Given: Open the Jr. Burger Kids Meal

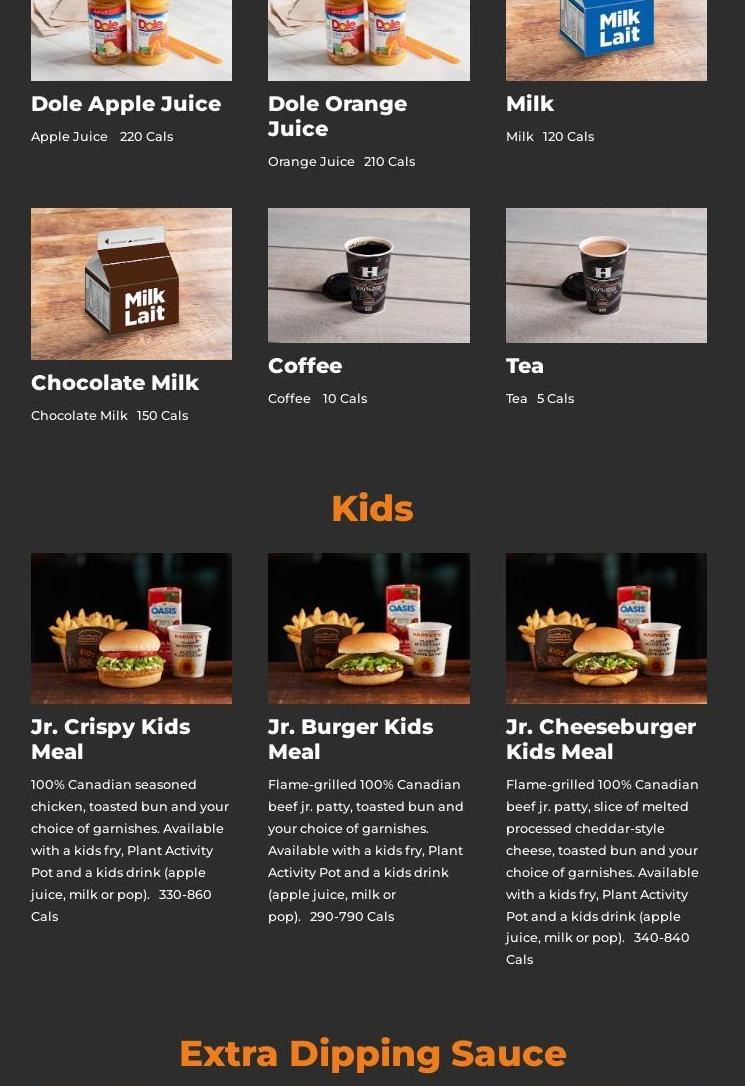Looking at the screenshot, I should 368,628.
